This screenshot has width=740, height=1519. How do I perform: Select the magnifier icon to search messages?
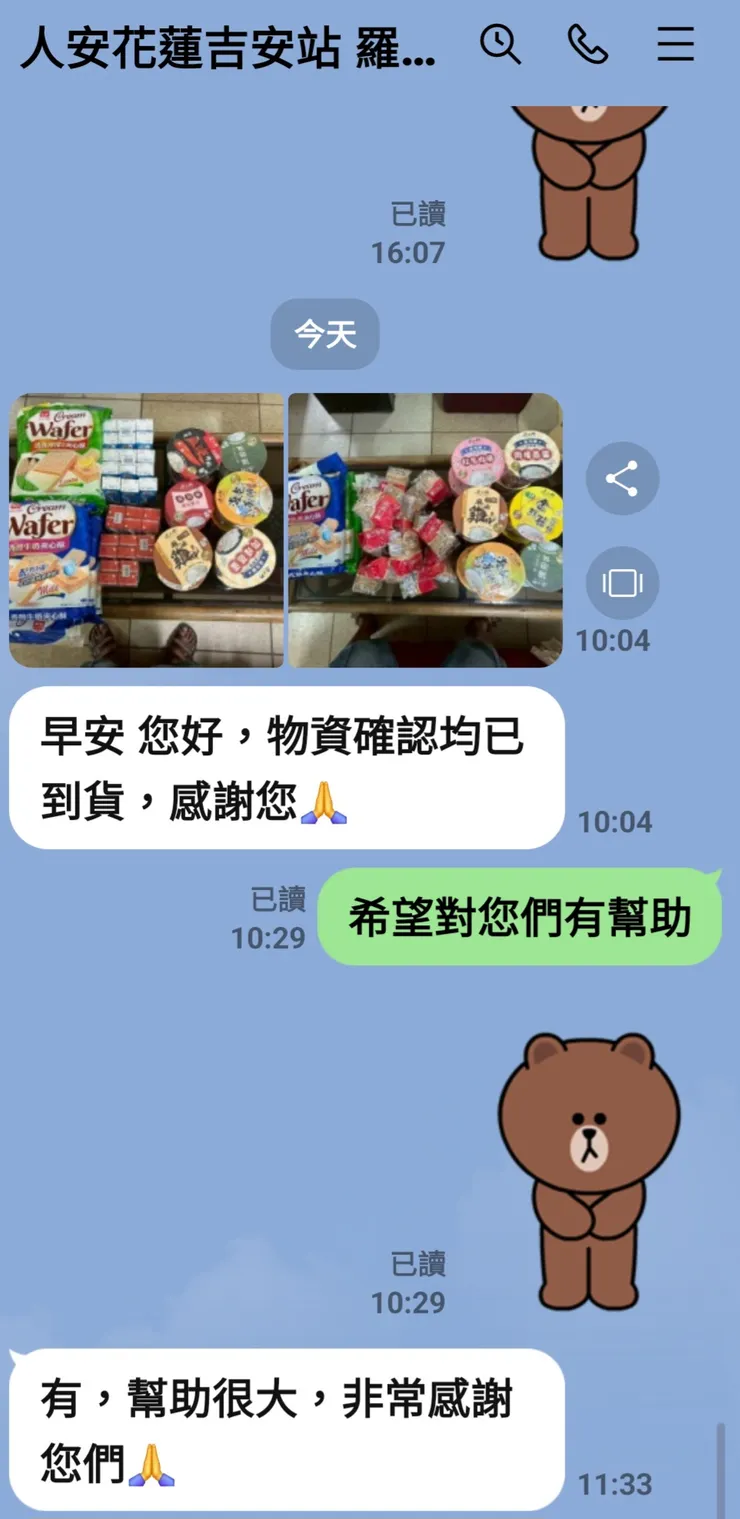pos(503,46)
